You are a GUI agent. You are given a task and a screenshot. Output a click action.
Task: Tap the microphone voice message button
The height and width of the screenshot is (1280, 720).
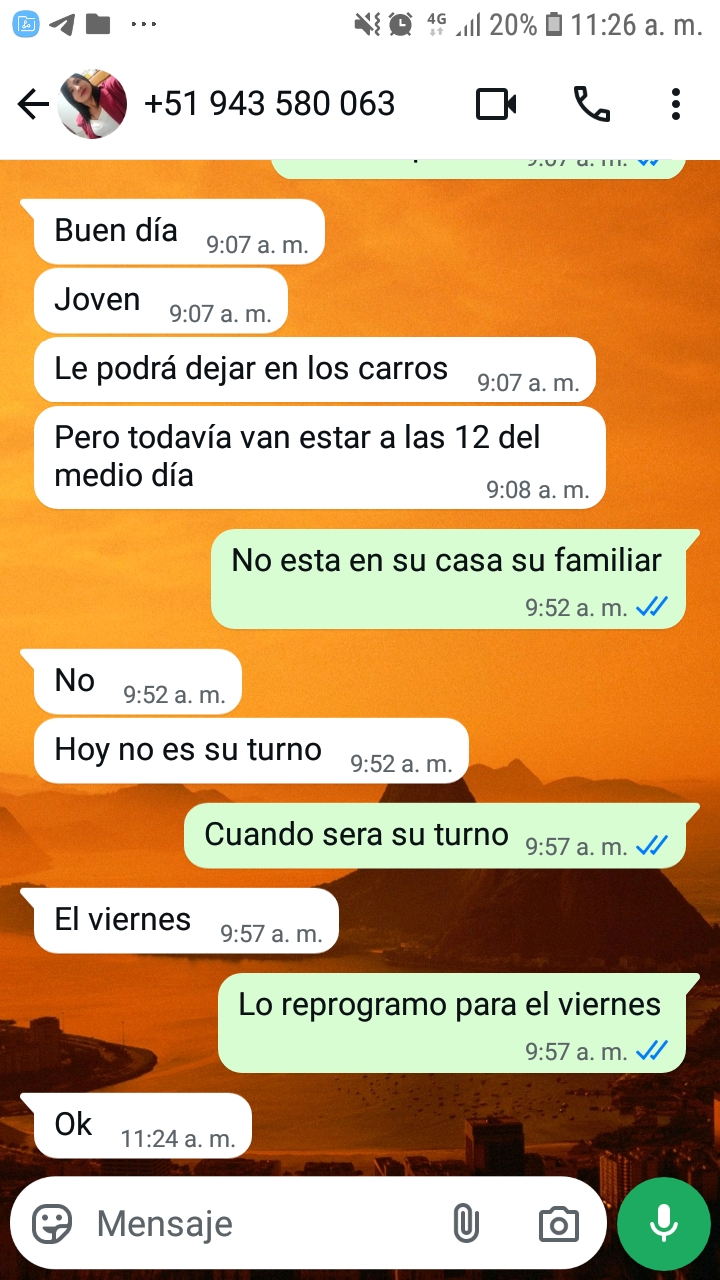pos(664,1223)
